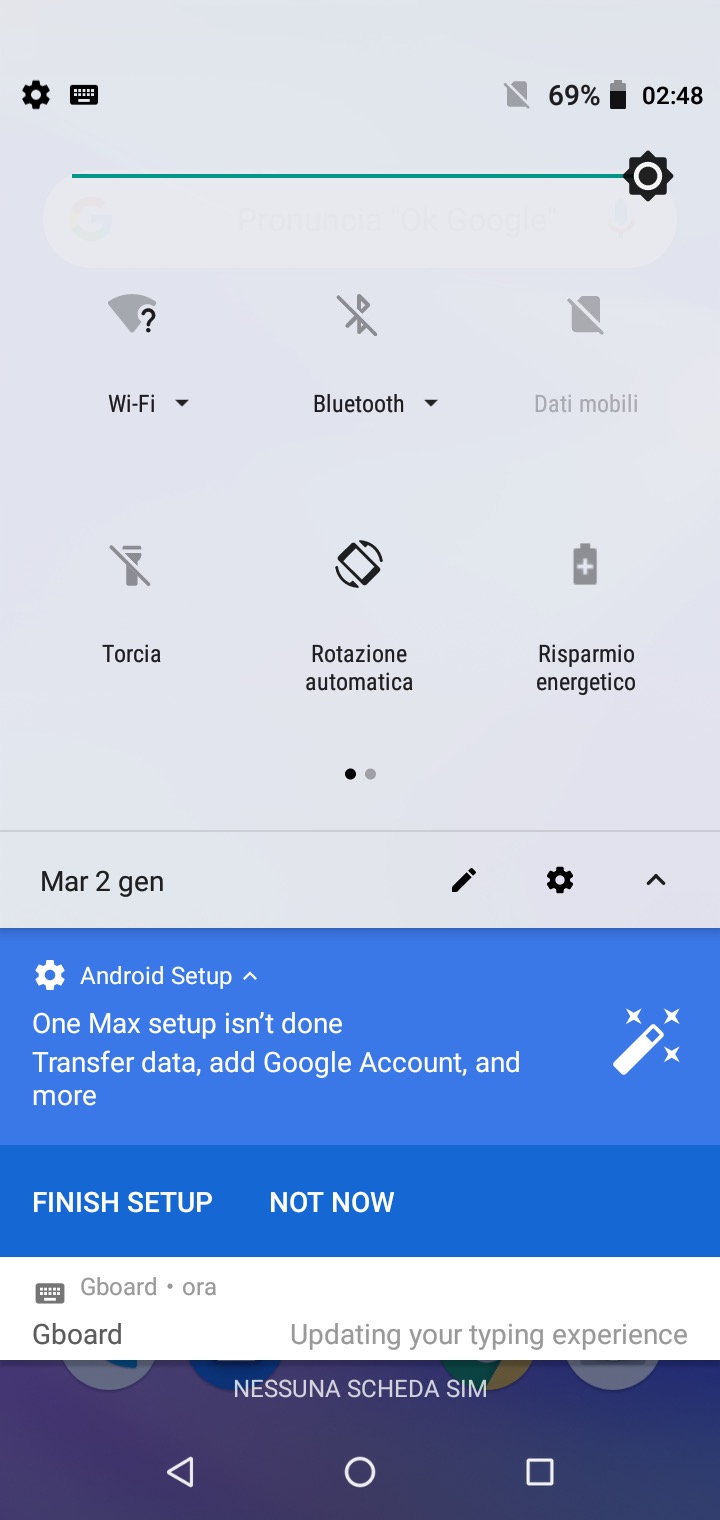This screenshot has width=720, height=1520.
Task: Toggle the Wi-Fi quick setting
Action: (x=132, y=317)
